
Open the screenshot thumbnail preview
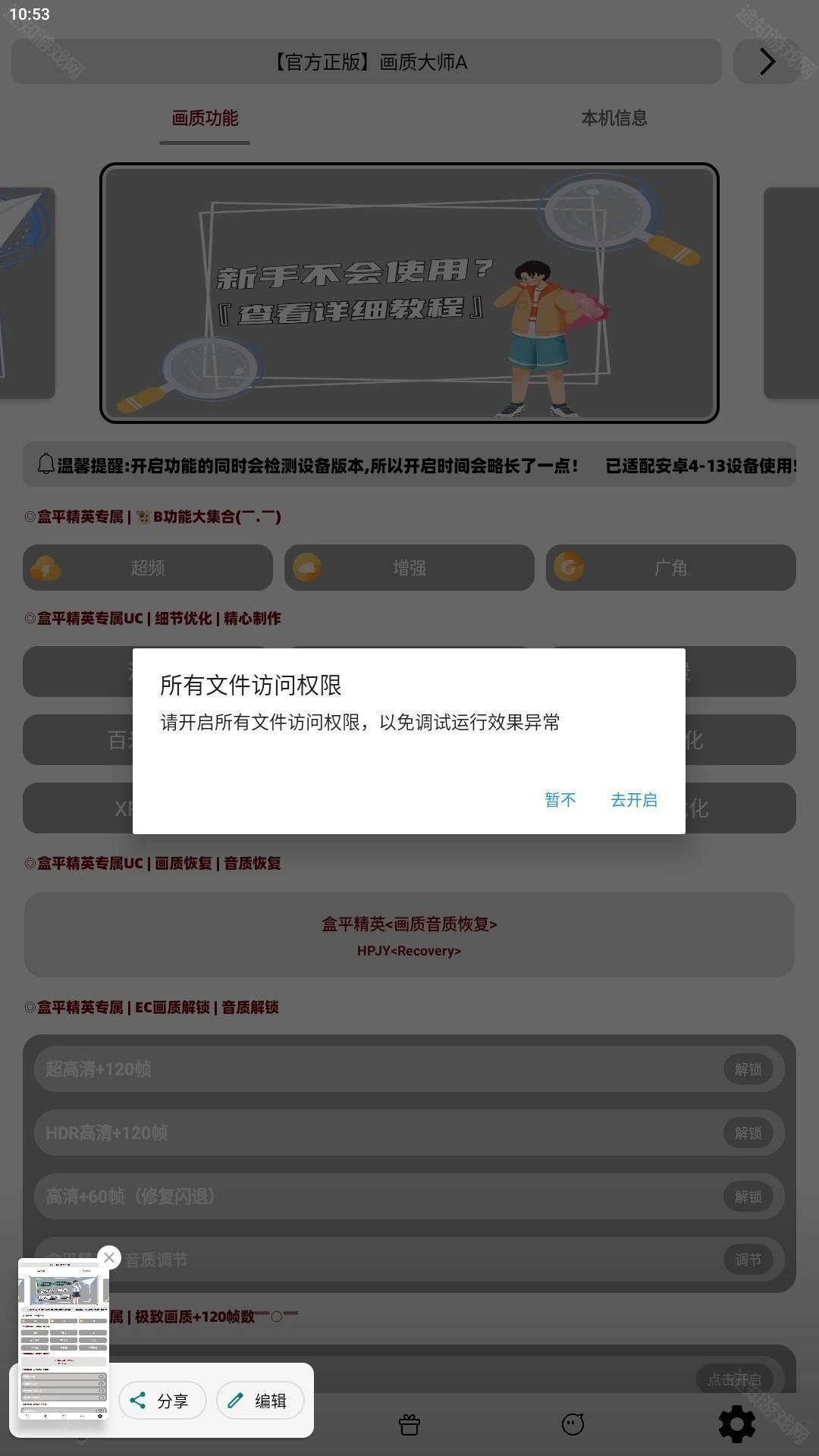tap(63, 1341)
